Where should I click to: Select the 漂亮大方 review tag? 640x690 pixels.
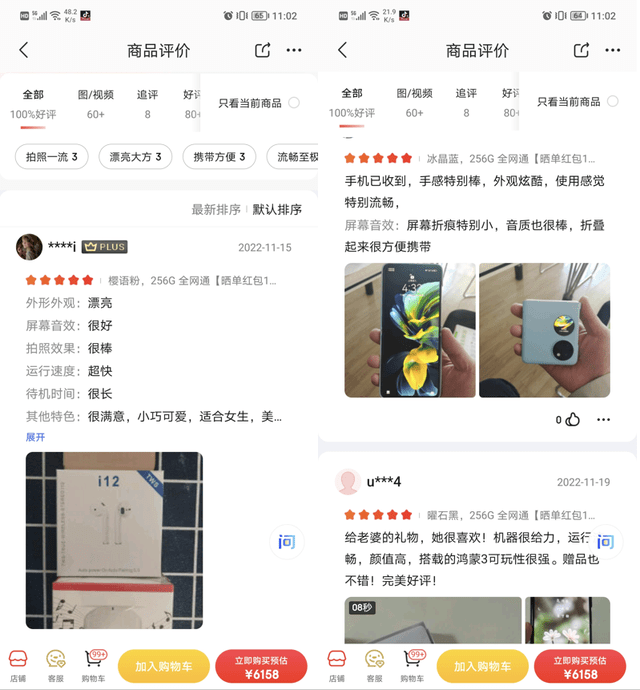coord(135,157)
